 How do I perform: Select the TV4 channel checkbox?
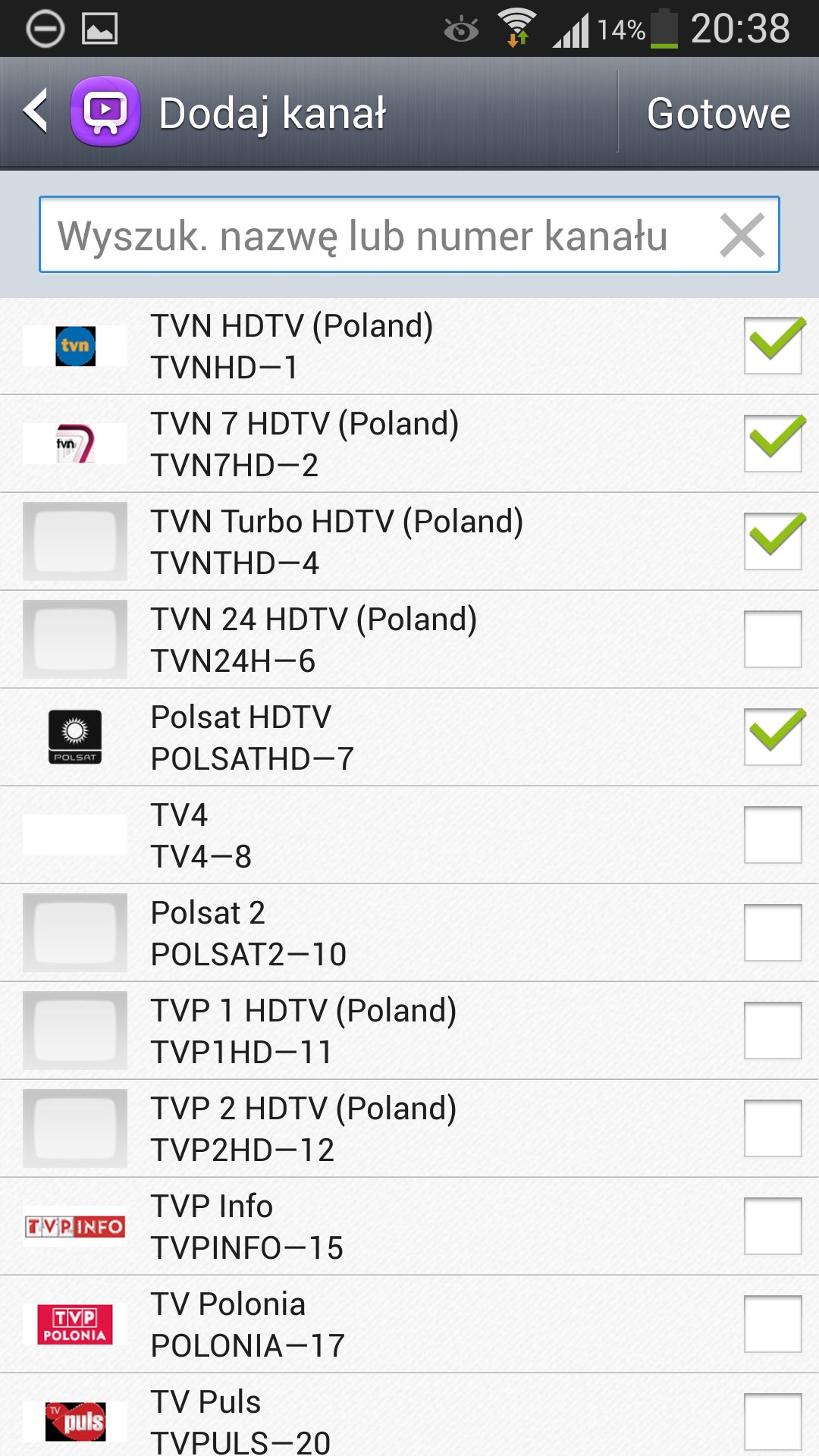[773, 835]
